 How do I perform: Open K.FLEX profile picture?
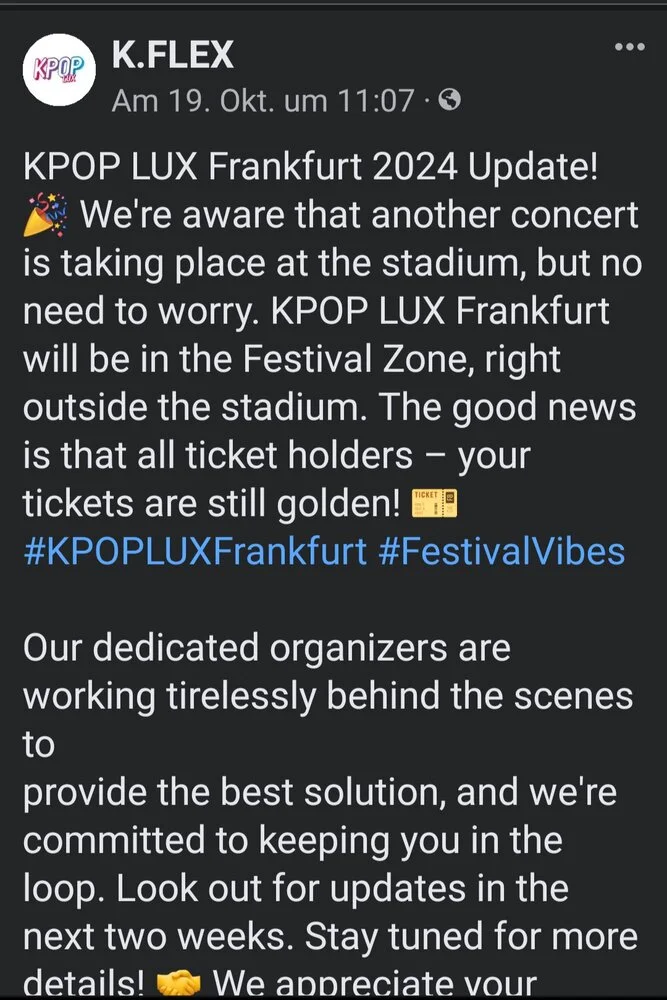(56, 71)
